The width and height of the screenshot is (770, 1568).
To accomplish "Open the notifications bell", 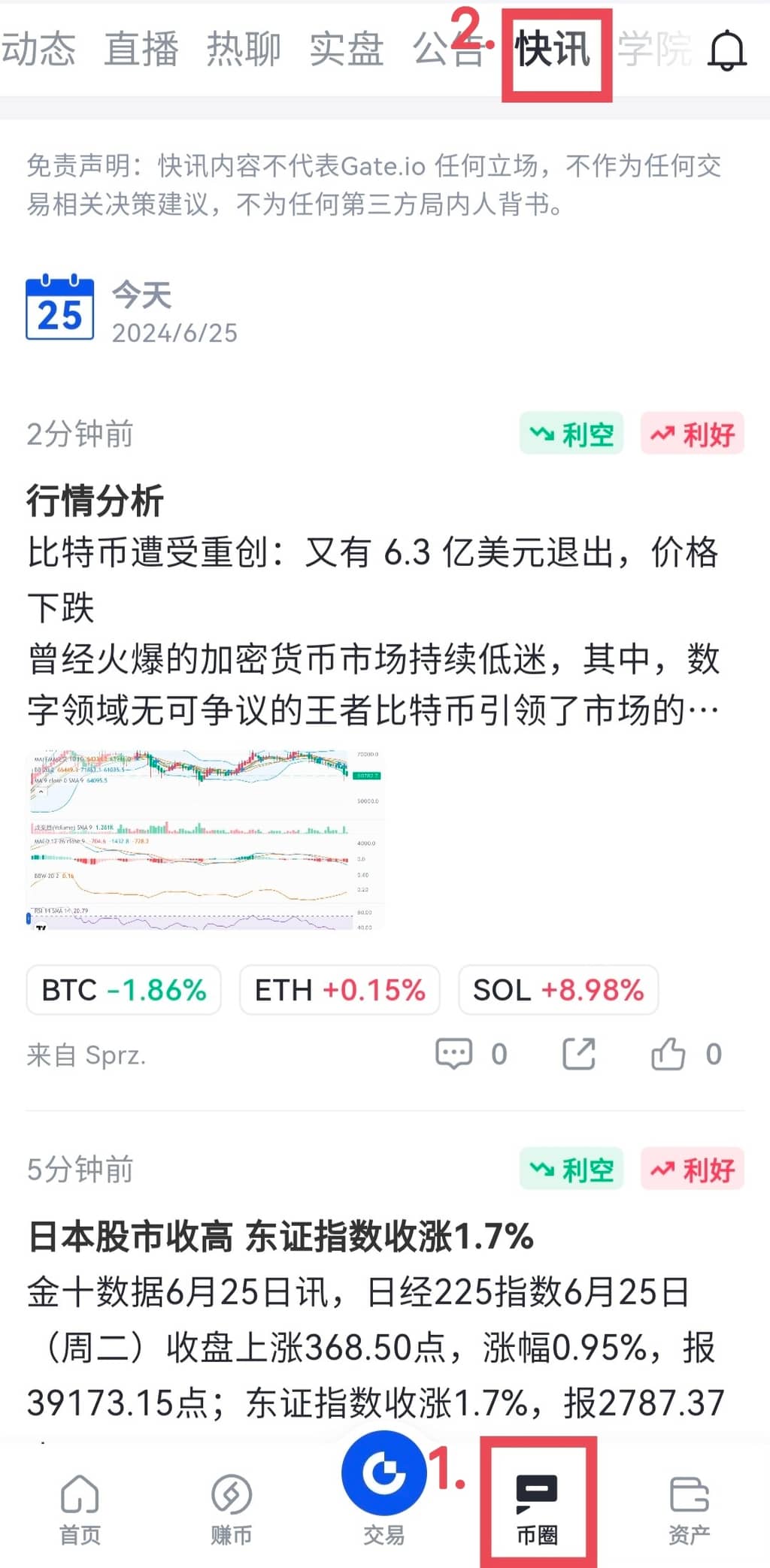I will 727,51.
